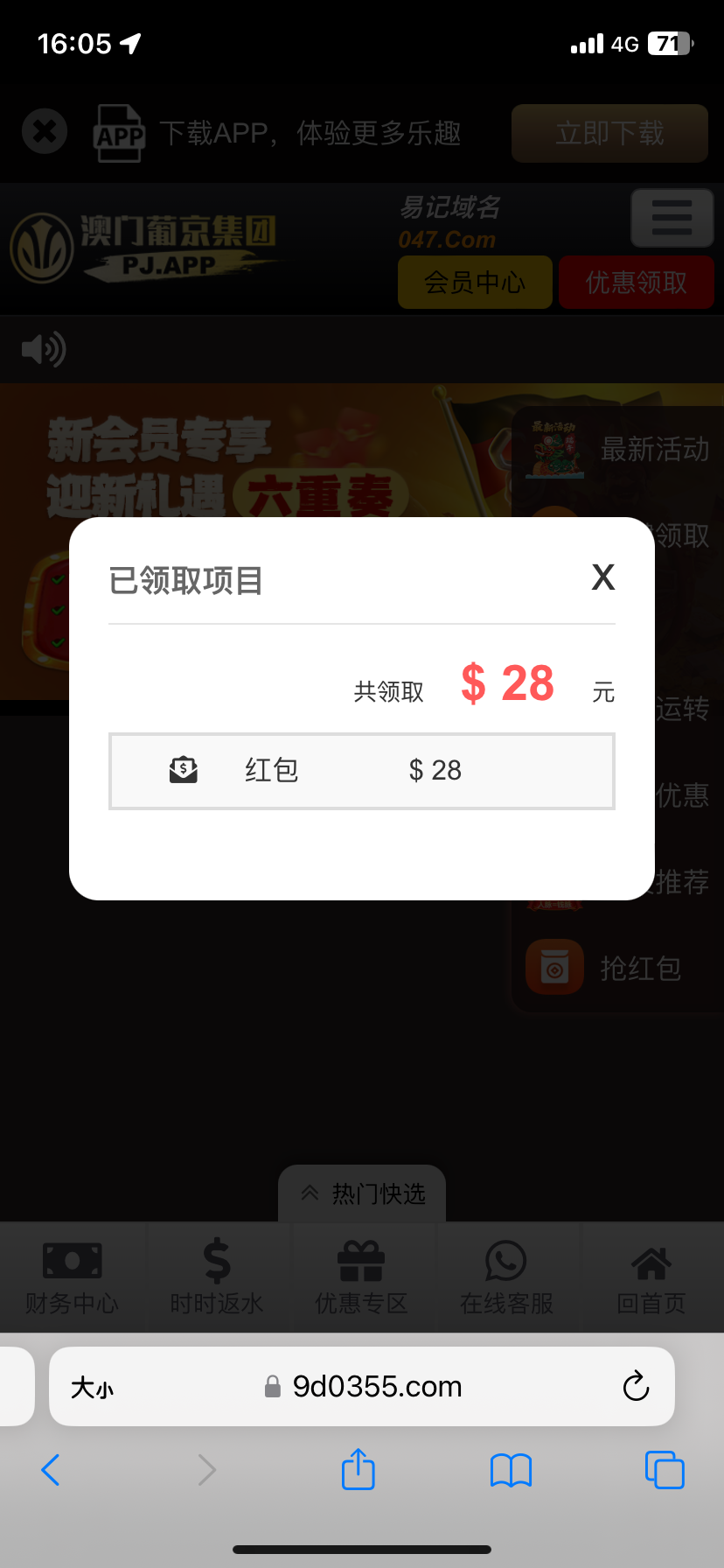Screen dimensions: 724x1568
Task: Go to 财务中心 finance center
Action: point(72,1277)
